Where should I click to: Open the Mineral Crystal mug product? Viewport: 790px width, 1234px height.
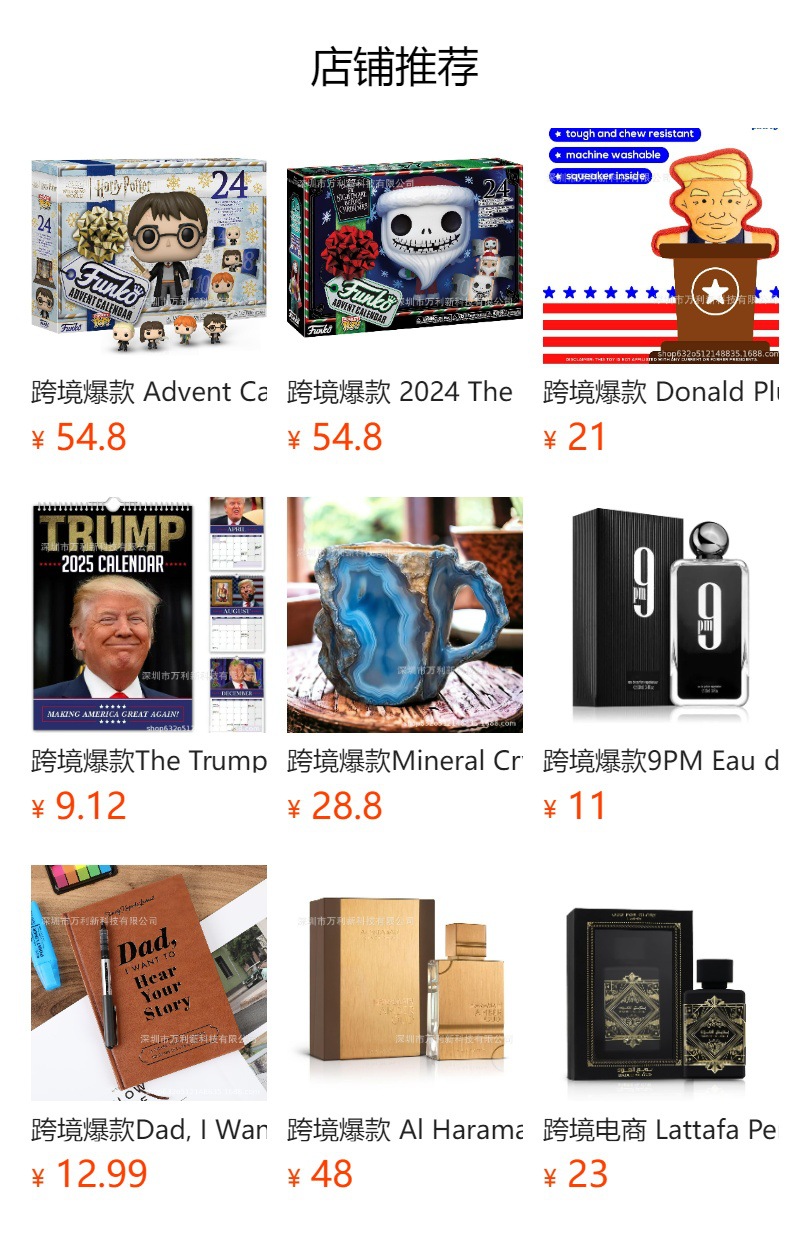click(405, 615)
